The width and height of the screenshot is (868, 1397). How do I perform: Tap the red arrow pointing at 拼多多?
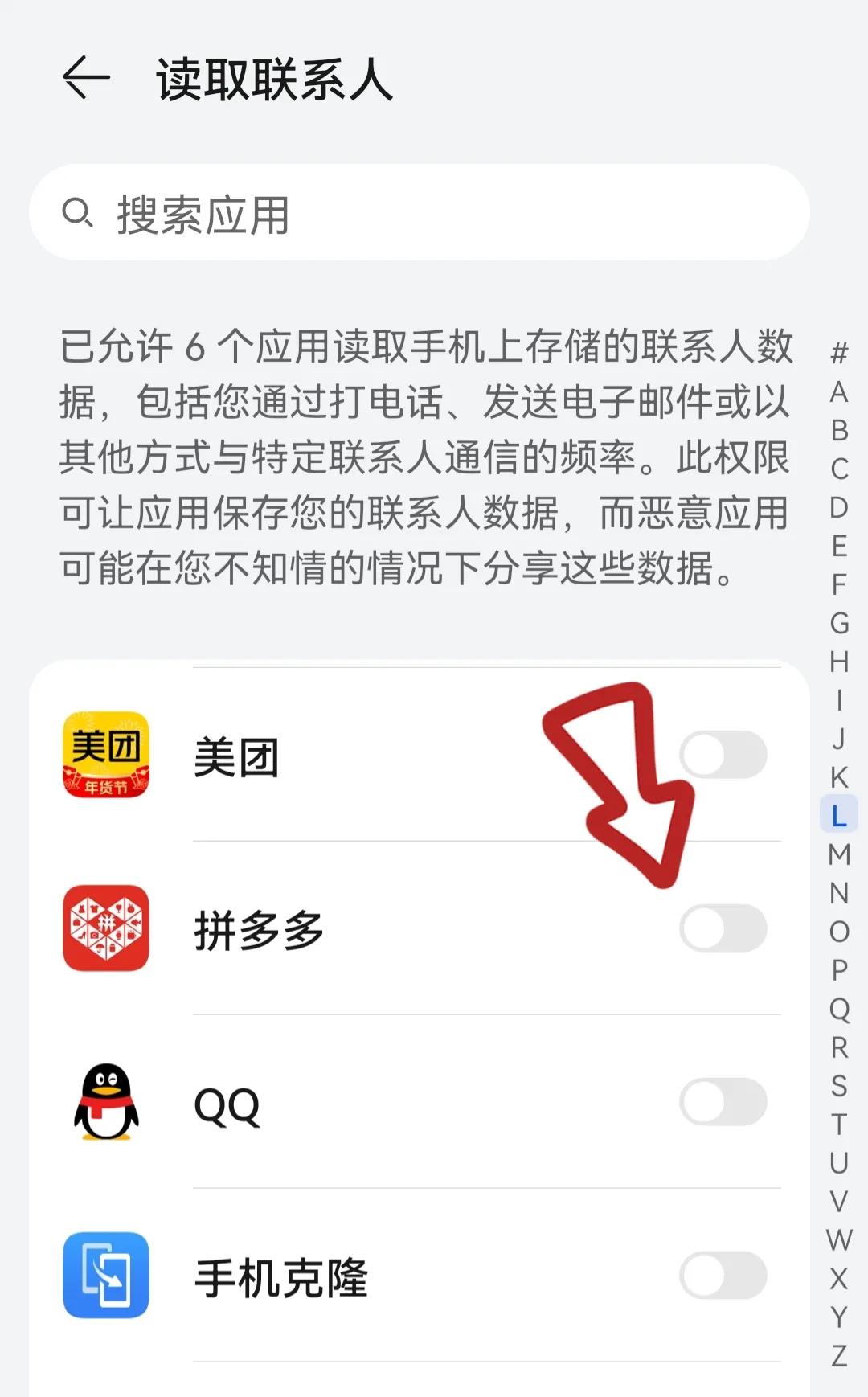coord(619,780)
